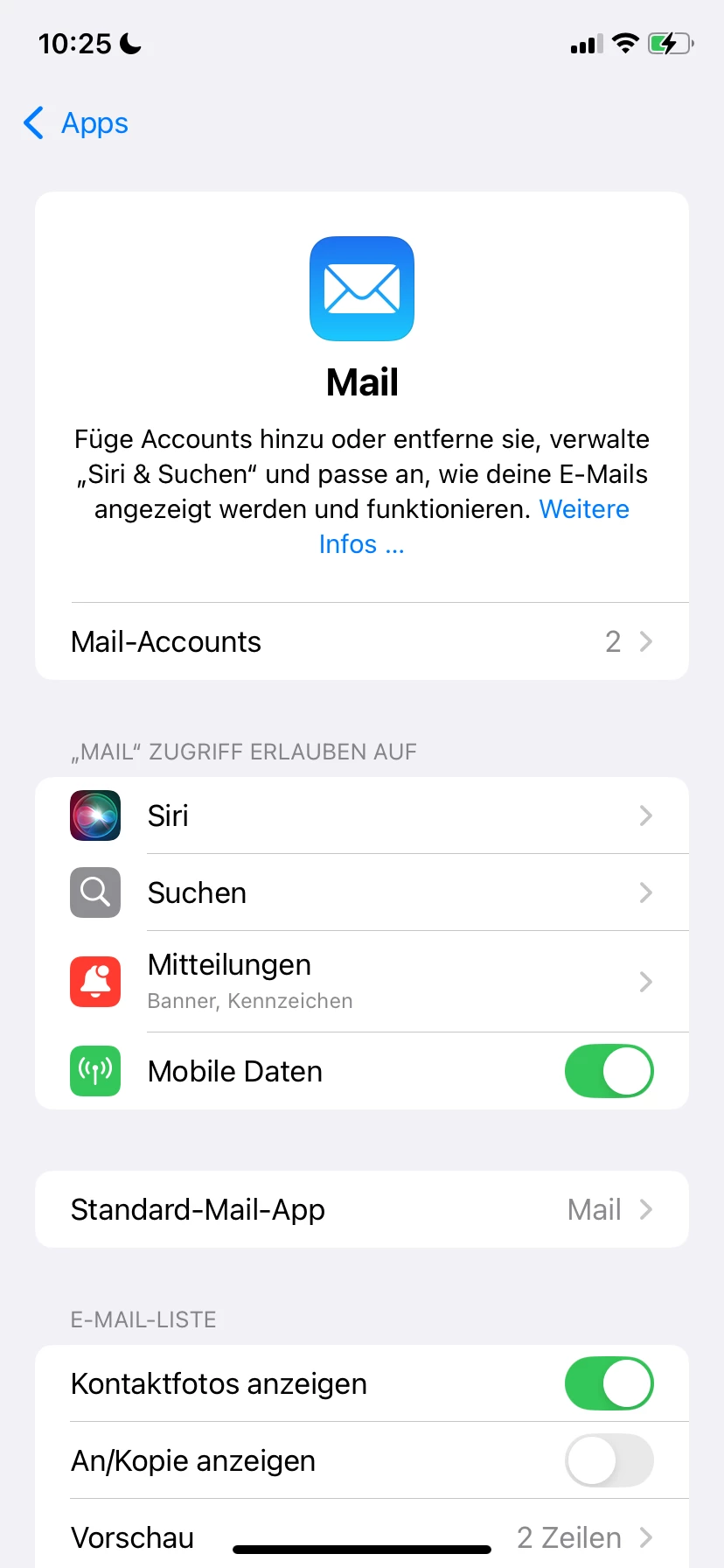Disable Mobile Daten for Mail

[609, 1071]
